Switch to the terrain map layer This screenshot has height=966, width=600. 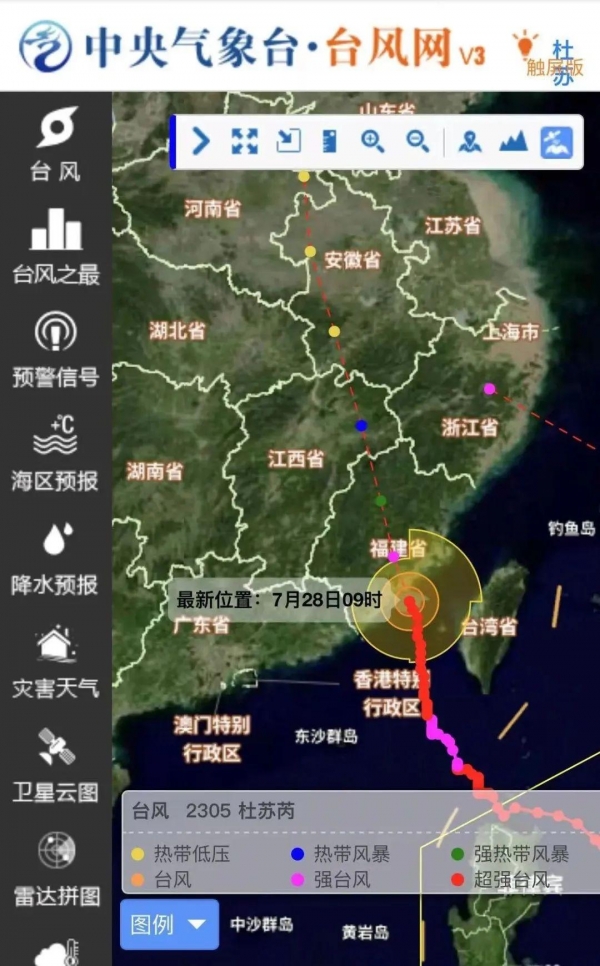pyautogui.click(x=513, y=141)
